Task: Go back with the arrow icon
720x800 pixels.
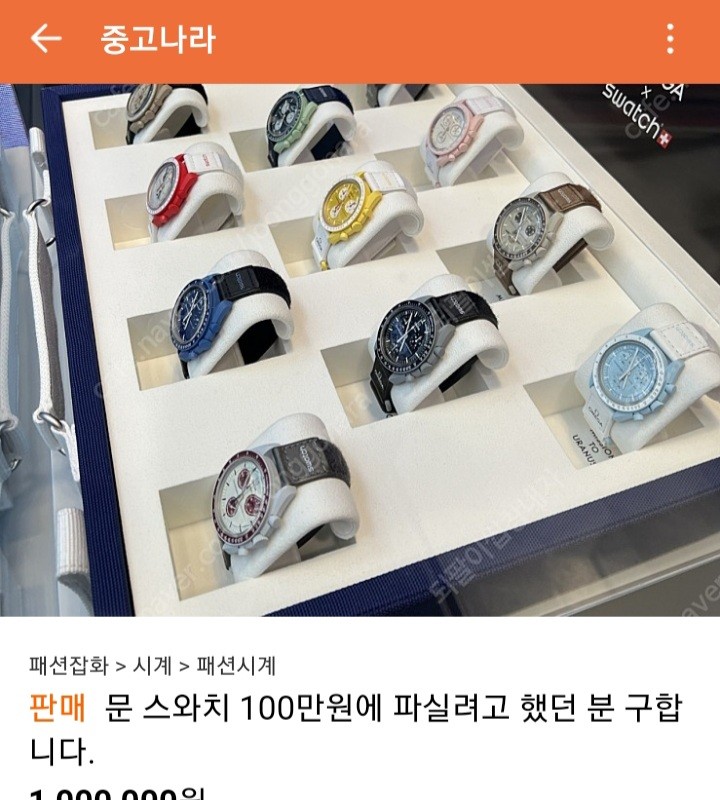Action: 45,40
